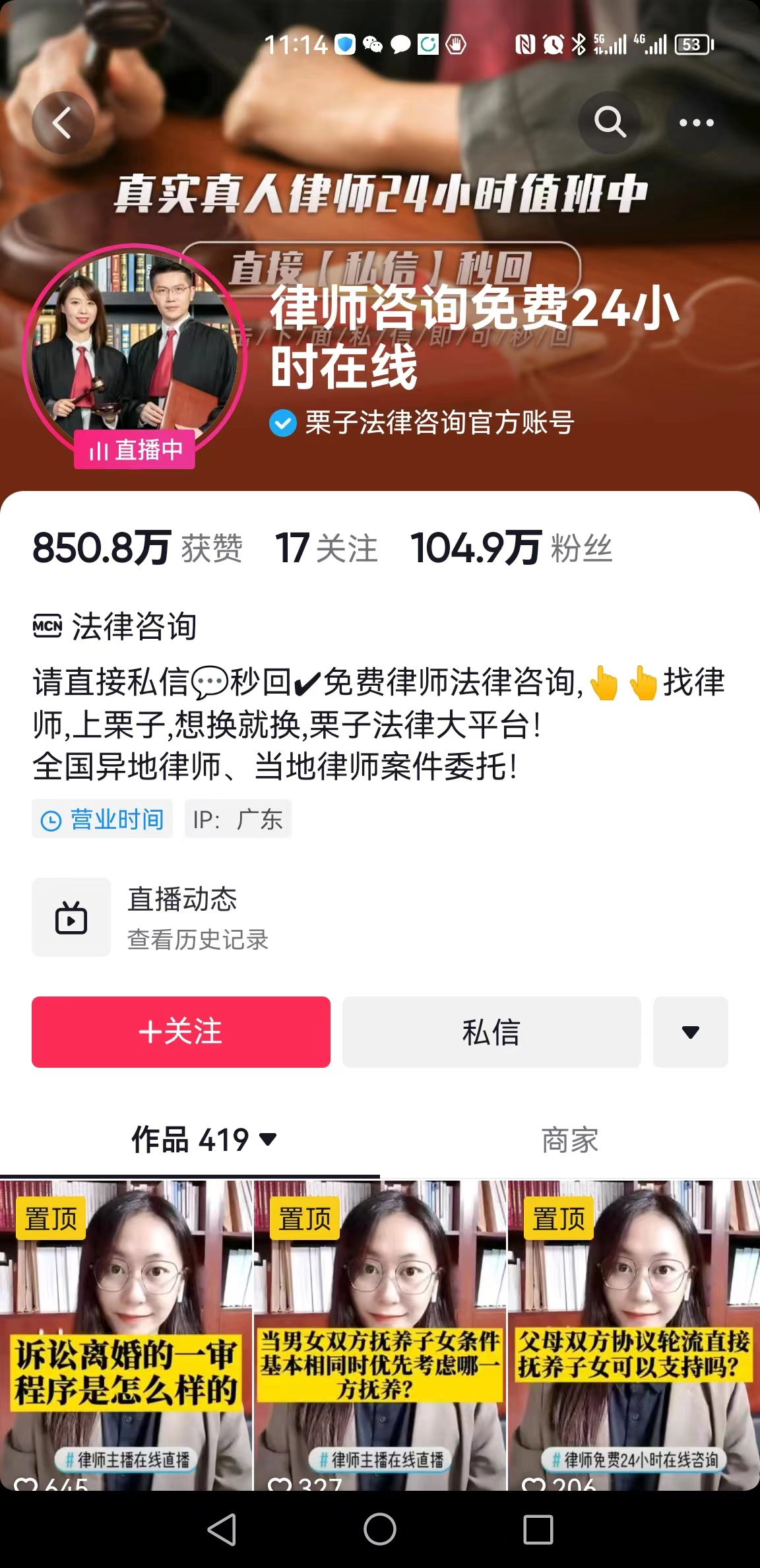Open the profile search magnifier icon
Viewport: 760px width, 1568px height.
pyautogui.click(x=610, y=123)
